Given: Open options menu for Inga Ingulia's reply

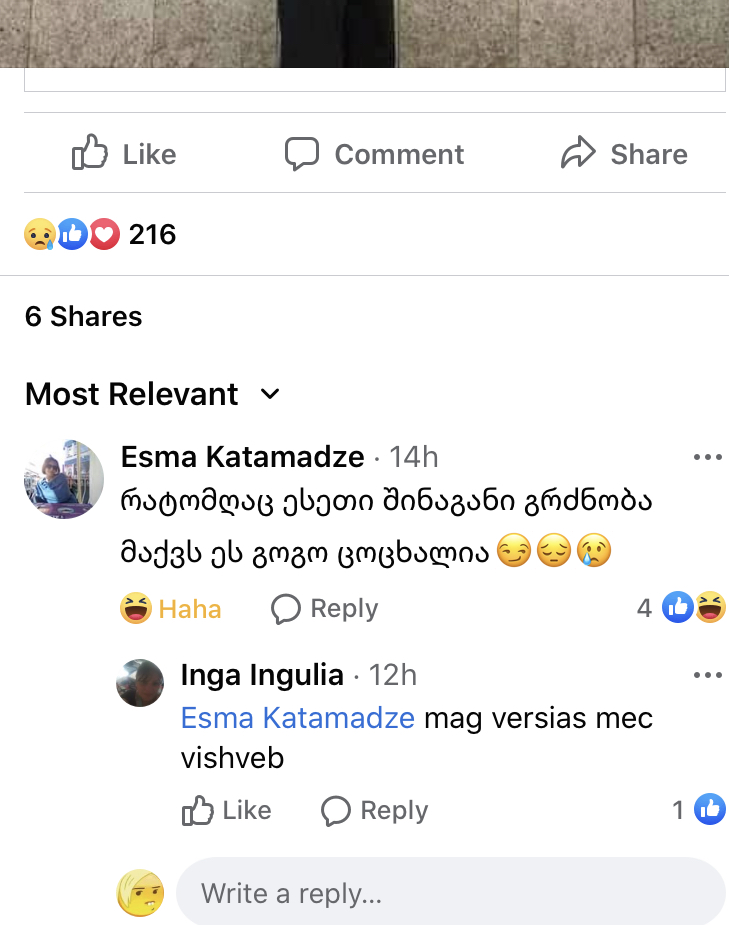Looking at the screenshot, I should (x=706, y=675).
